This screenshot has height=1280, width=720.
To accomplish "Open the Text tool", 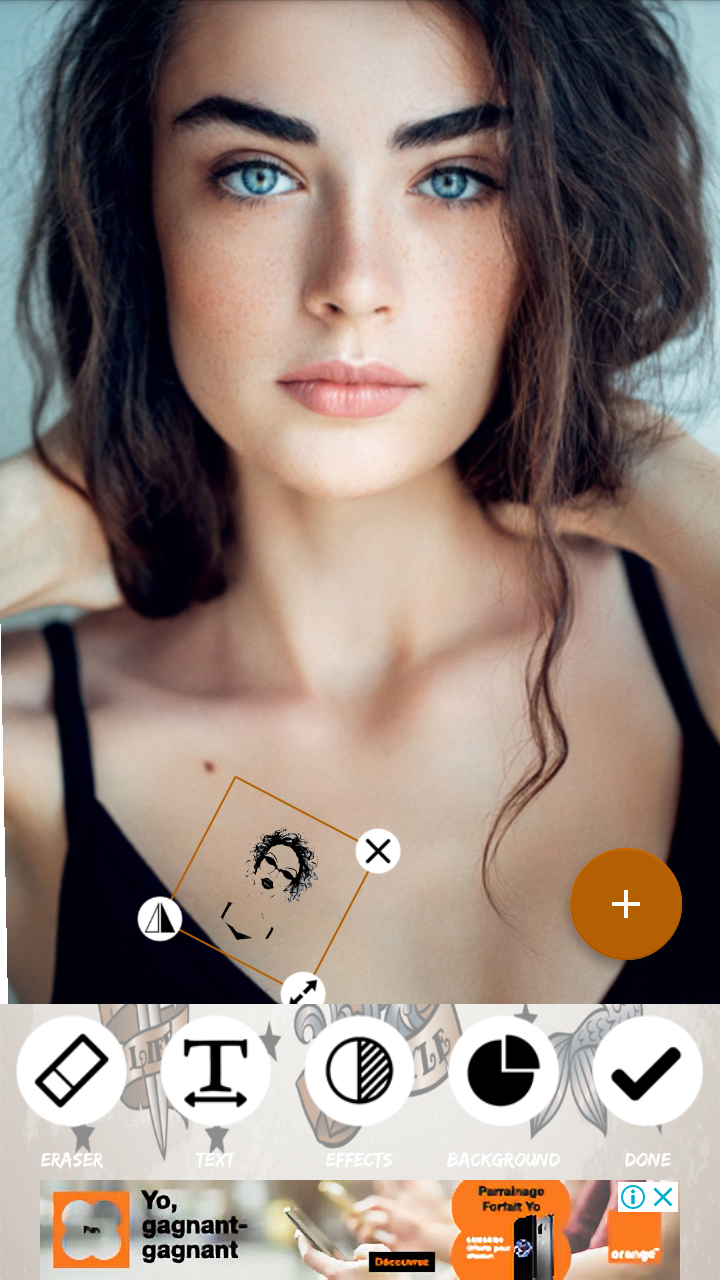I will click(x=215, y=1069).
